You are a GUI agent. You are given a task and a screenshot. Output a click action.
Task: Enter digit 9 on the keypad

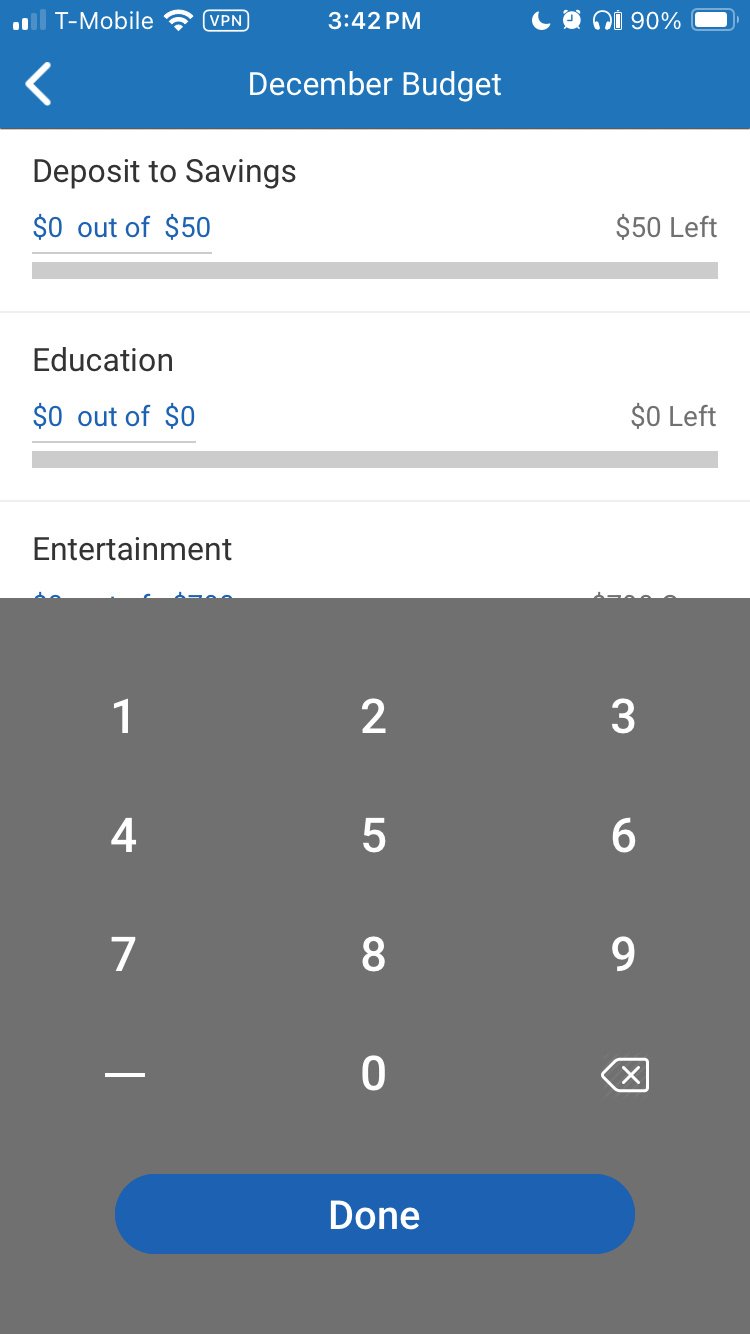623,955
